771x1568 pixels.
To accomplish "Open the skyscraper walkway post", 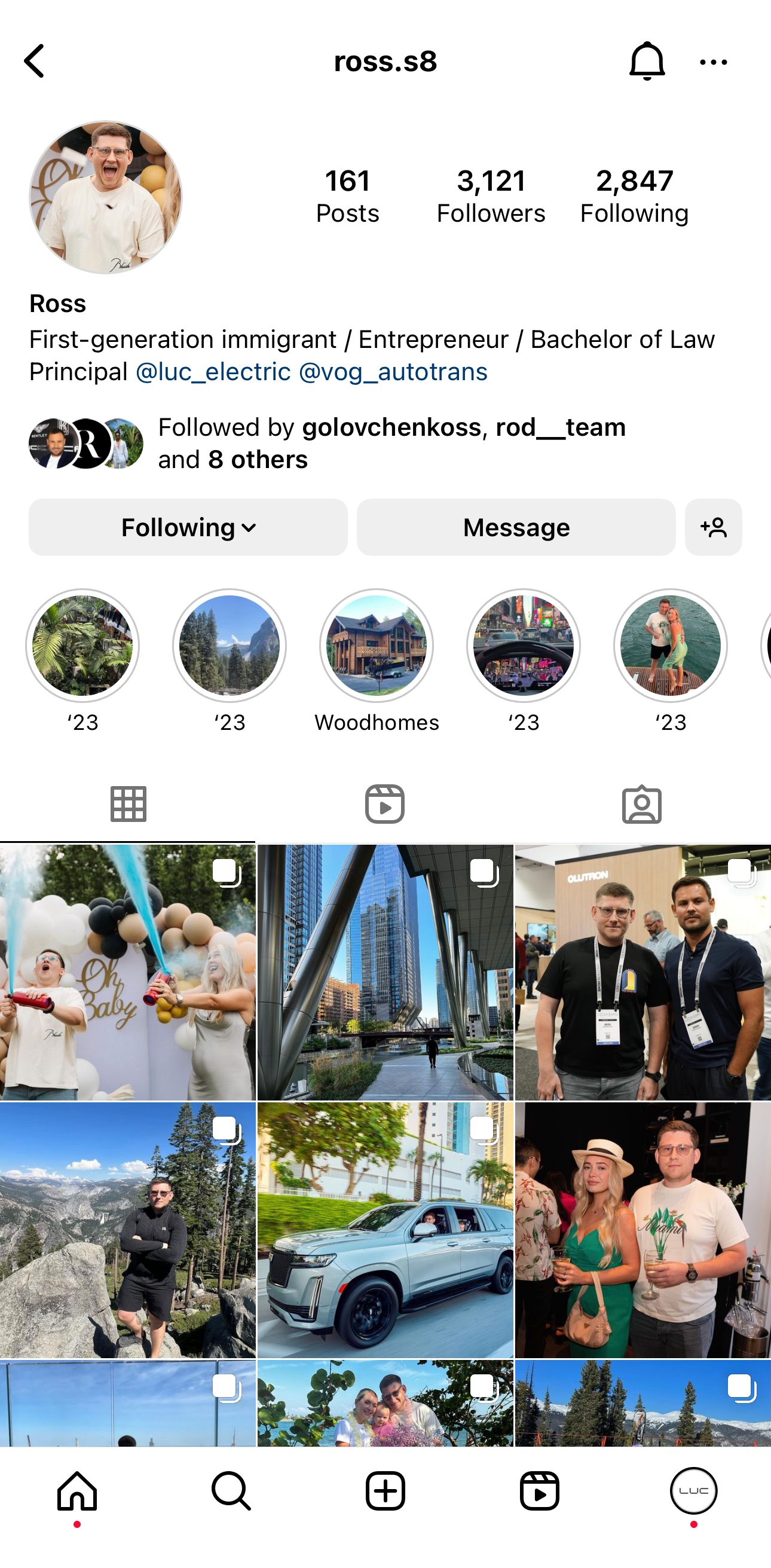I will click(x=384, y=972).
